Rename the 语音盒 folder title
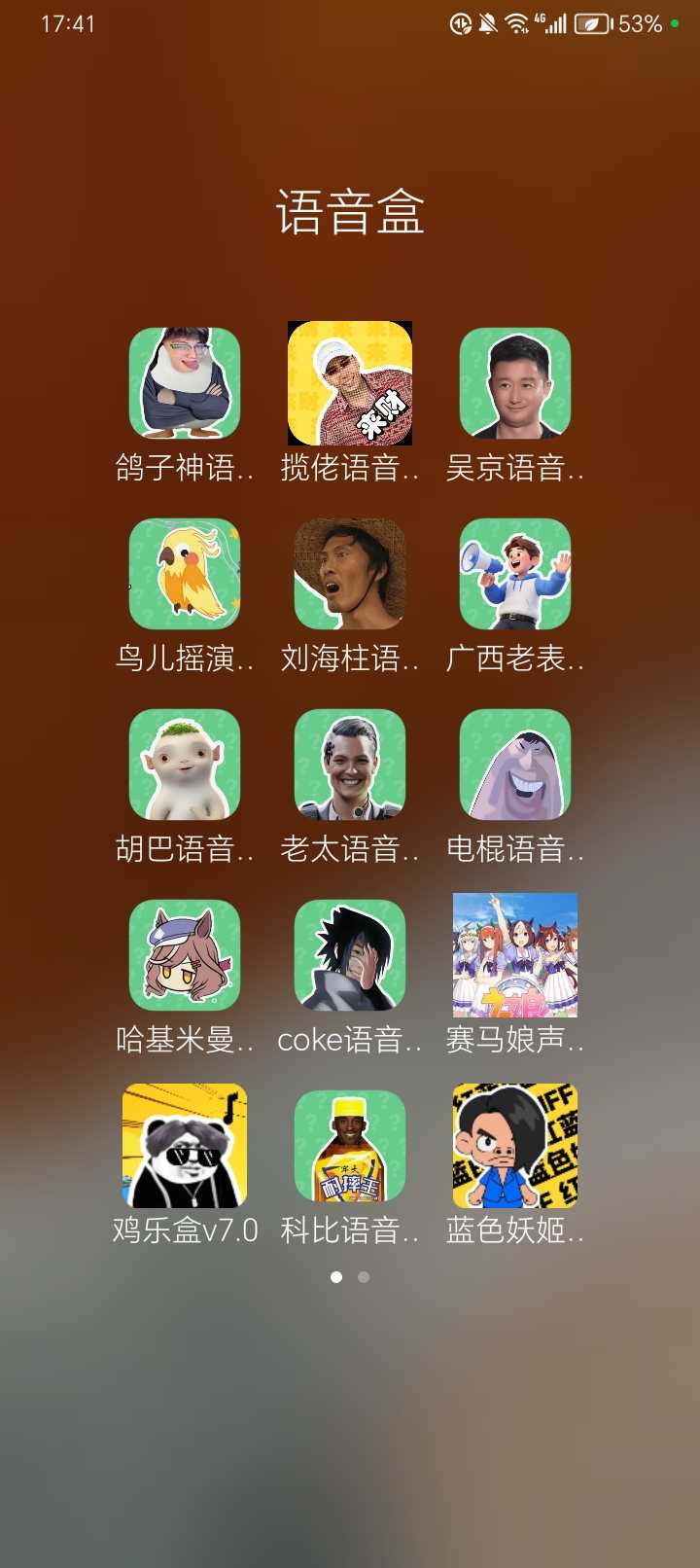The image size is (700, 1568). (x=350, y=212)
